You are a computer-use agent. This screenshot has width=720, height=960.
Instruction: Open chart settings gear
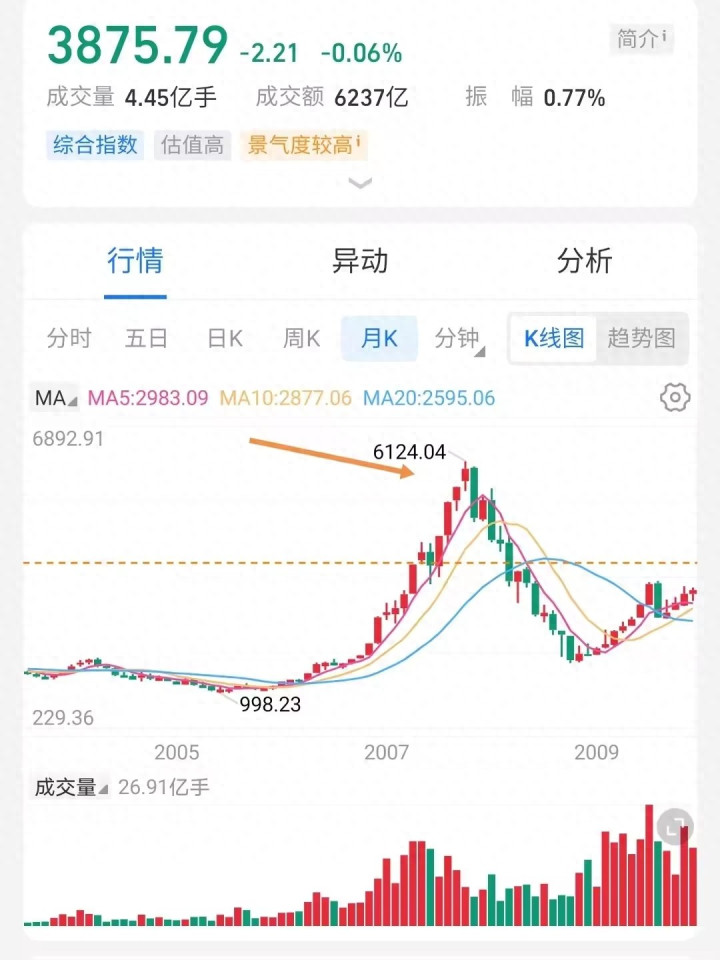coord(676,398)
